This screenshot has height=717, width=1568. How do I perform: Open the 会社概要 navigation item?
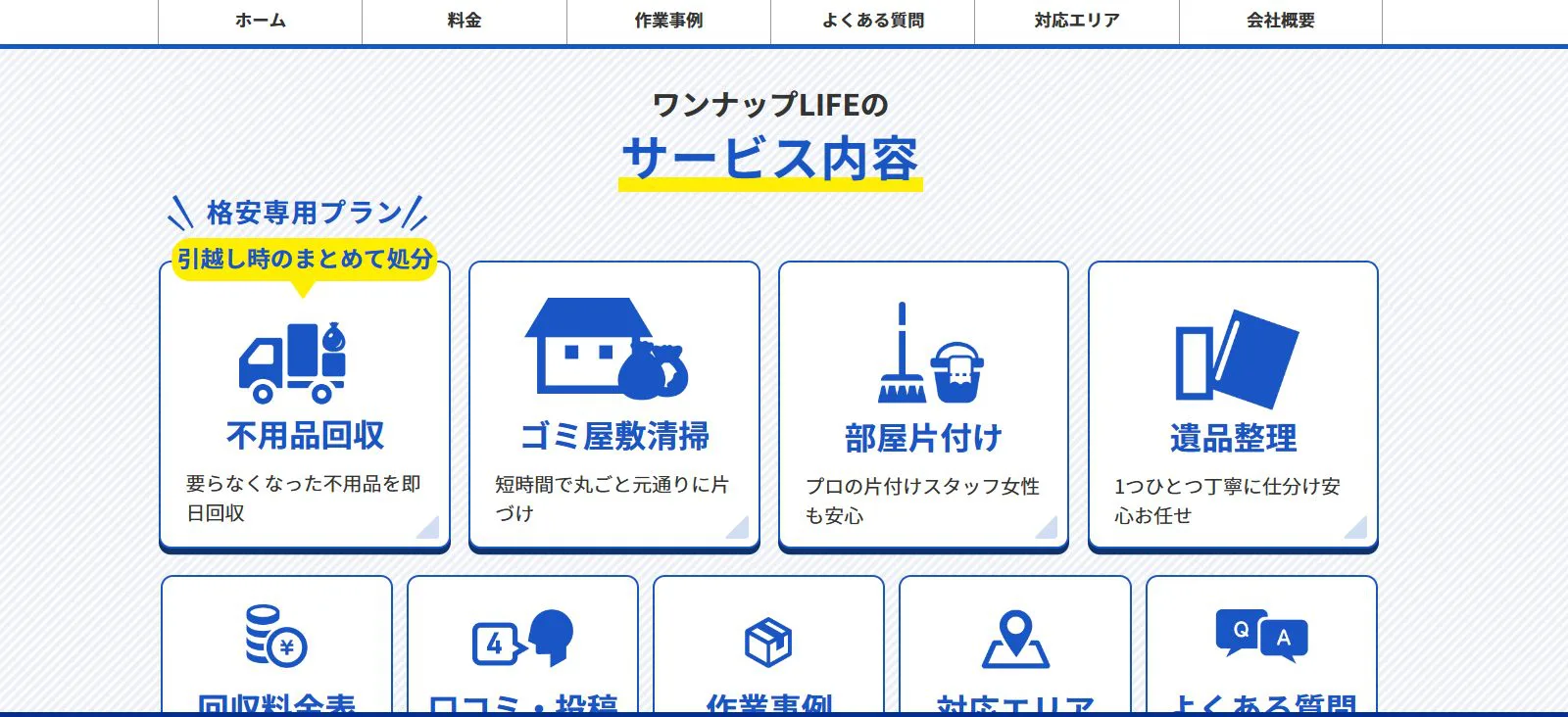(x=1280, y=21)
